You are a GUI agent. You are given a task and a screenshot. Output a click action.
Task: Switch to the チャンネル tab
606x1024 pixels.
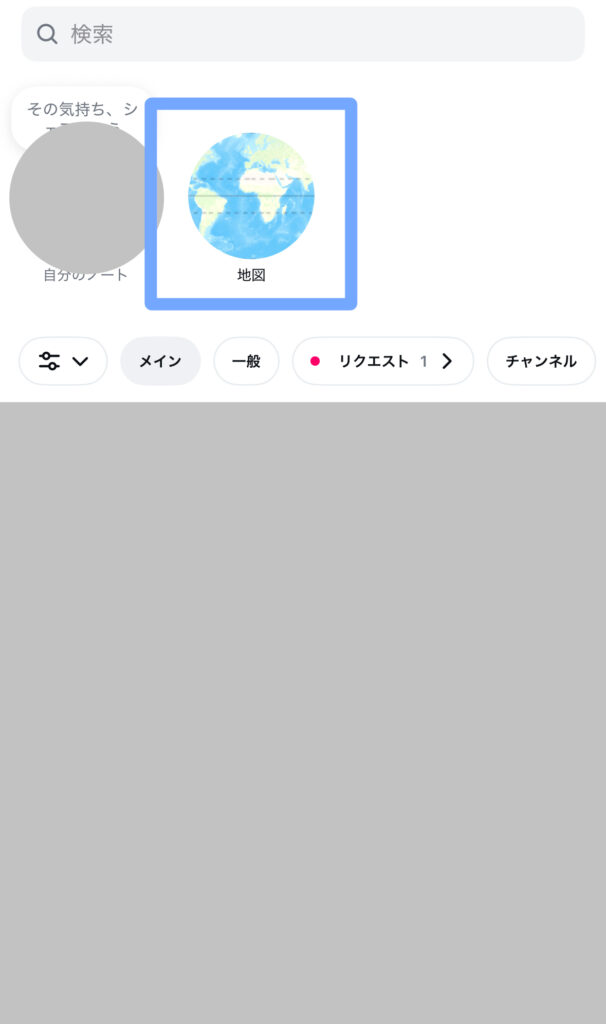pos(540,361)
